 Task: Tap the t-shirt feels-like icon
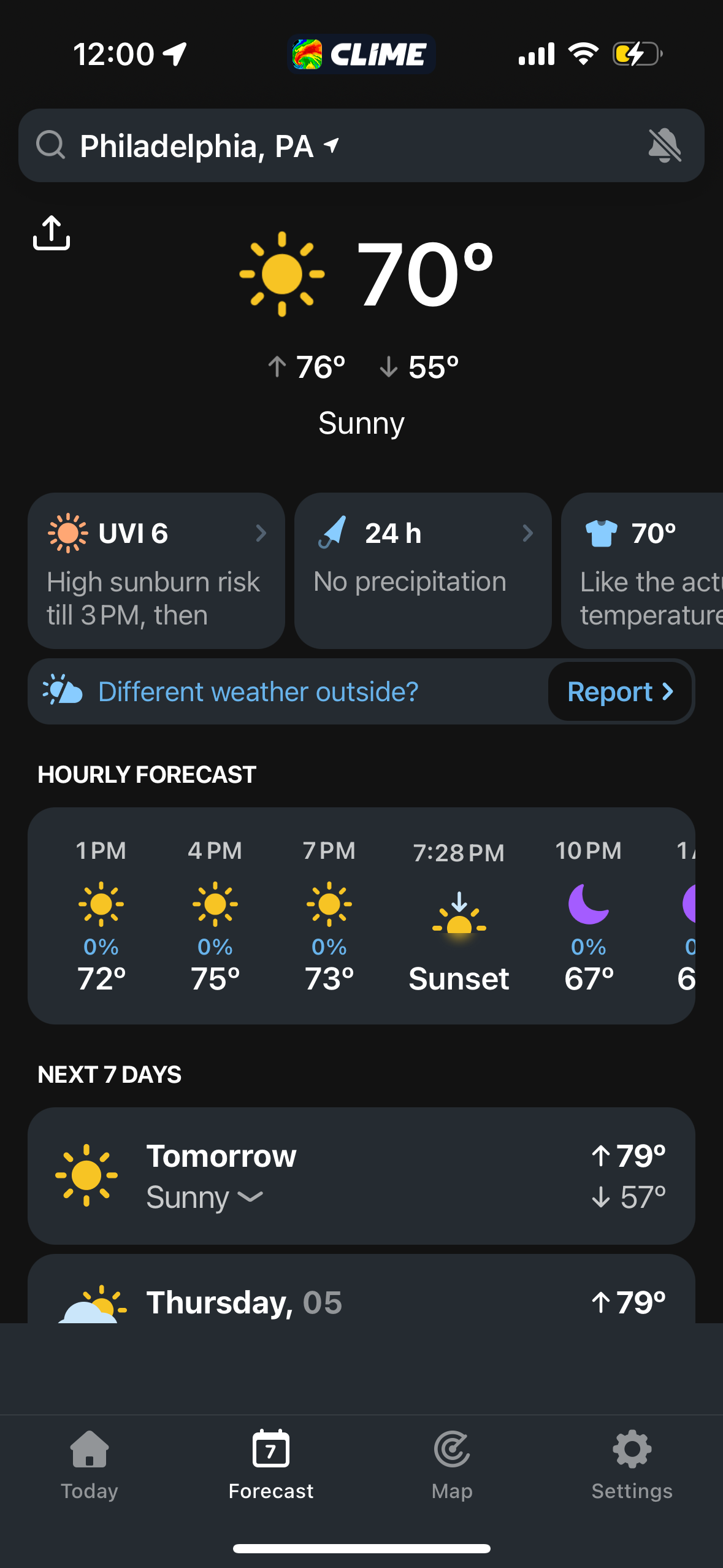602,532
